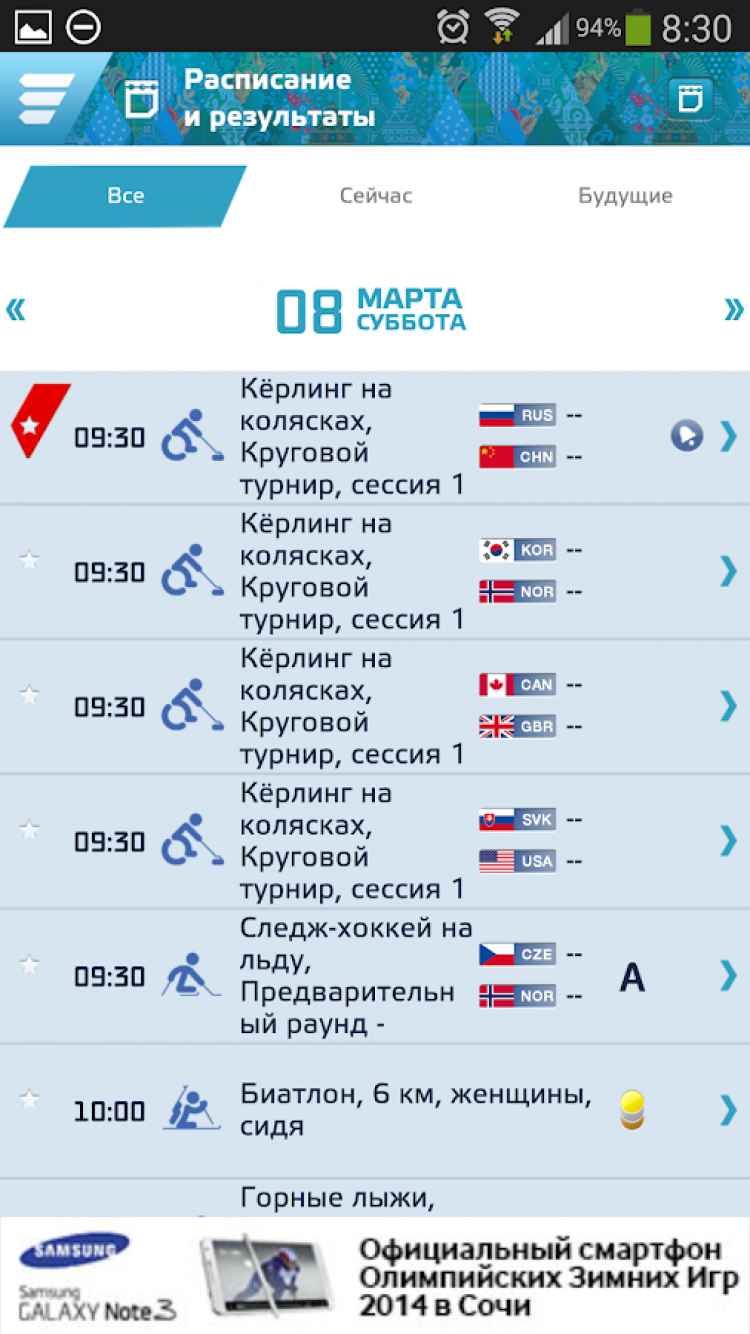This screenshot has height=1334, width=750.
Task: Go to the next day
Action: coord(733,309)
